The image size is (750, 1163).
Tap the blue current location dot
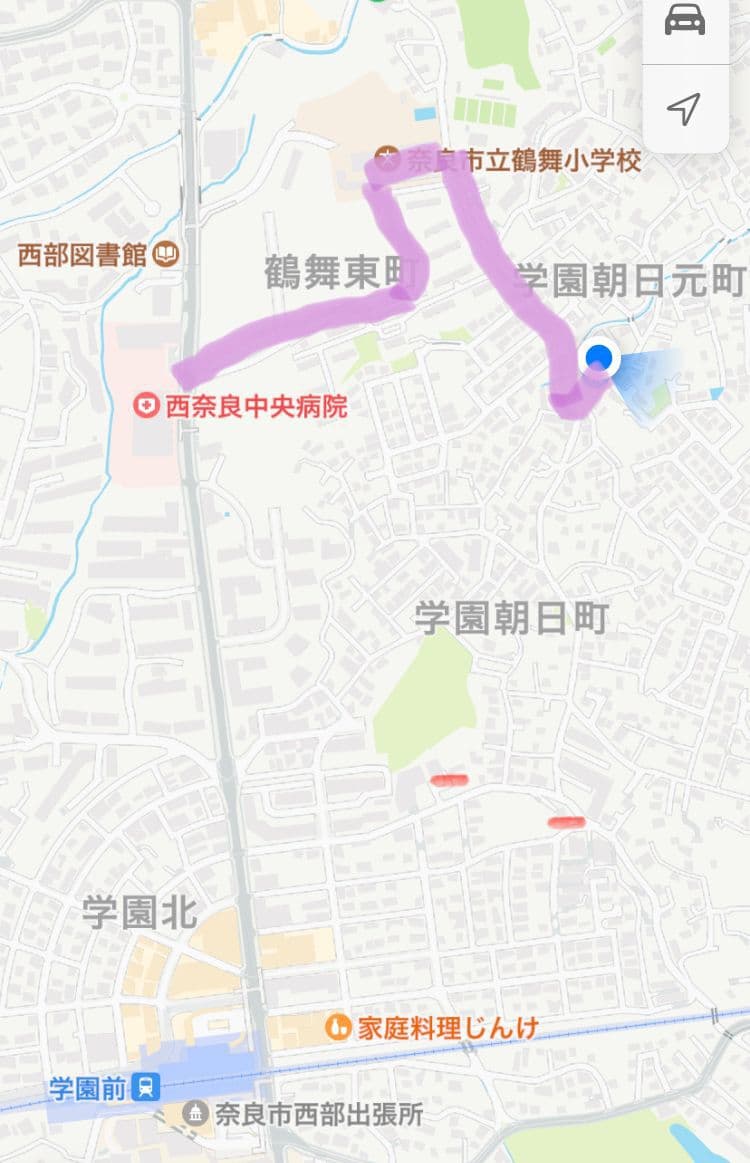point(599,357)
